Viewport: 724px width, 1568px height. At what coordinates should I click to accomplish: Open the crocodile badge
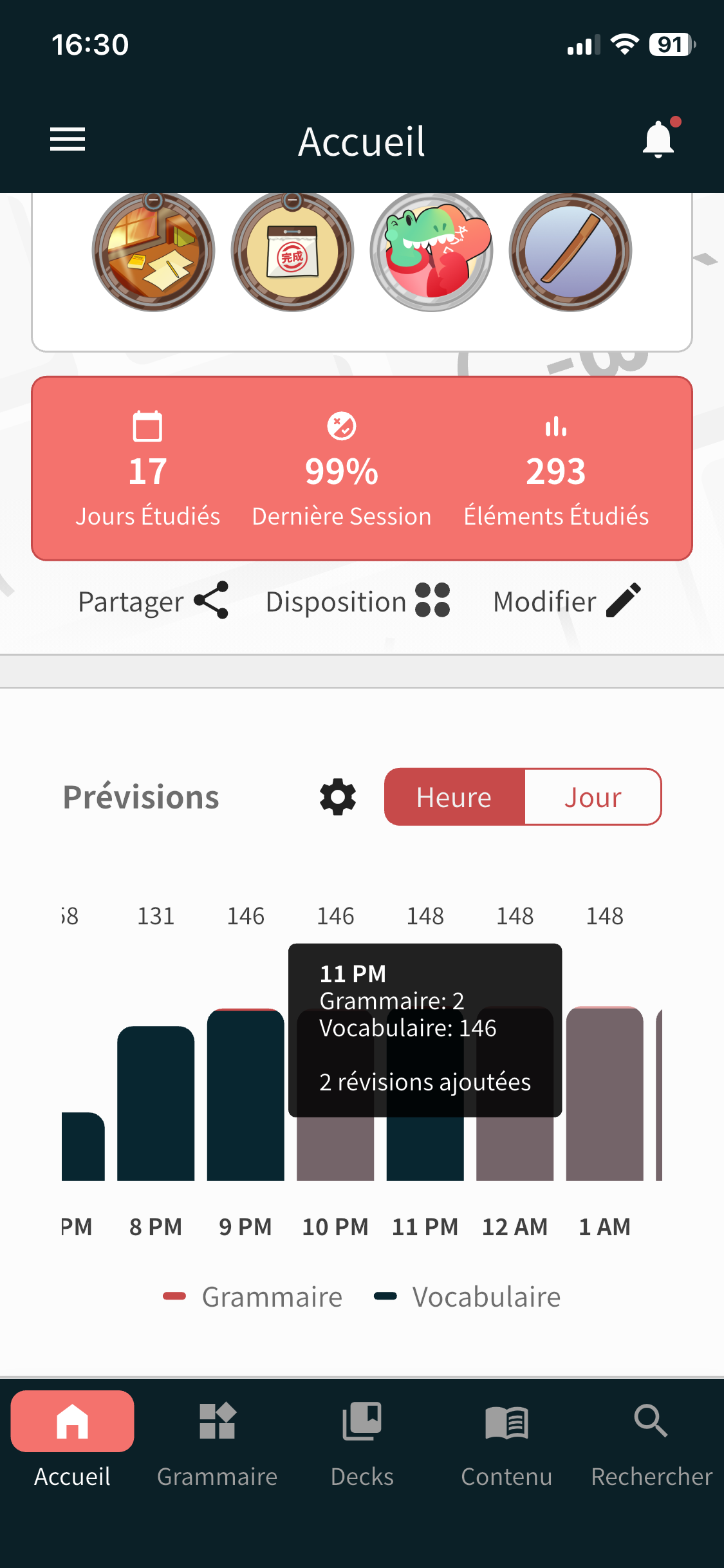click(432, 251)
